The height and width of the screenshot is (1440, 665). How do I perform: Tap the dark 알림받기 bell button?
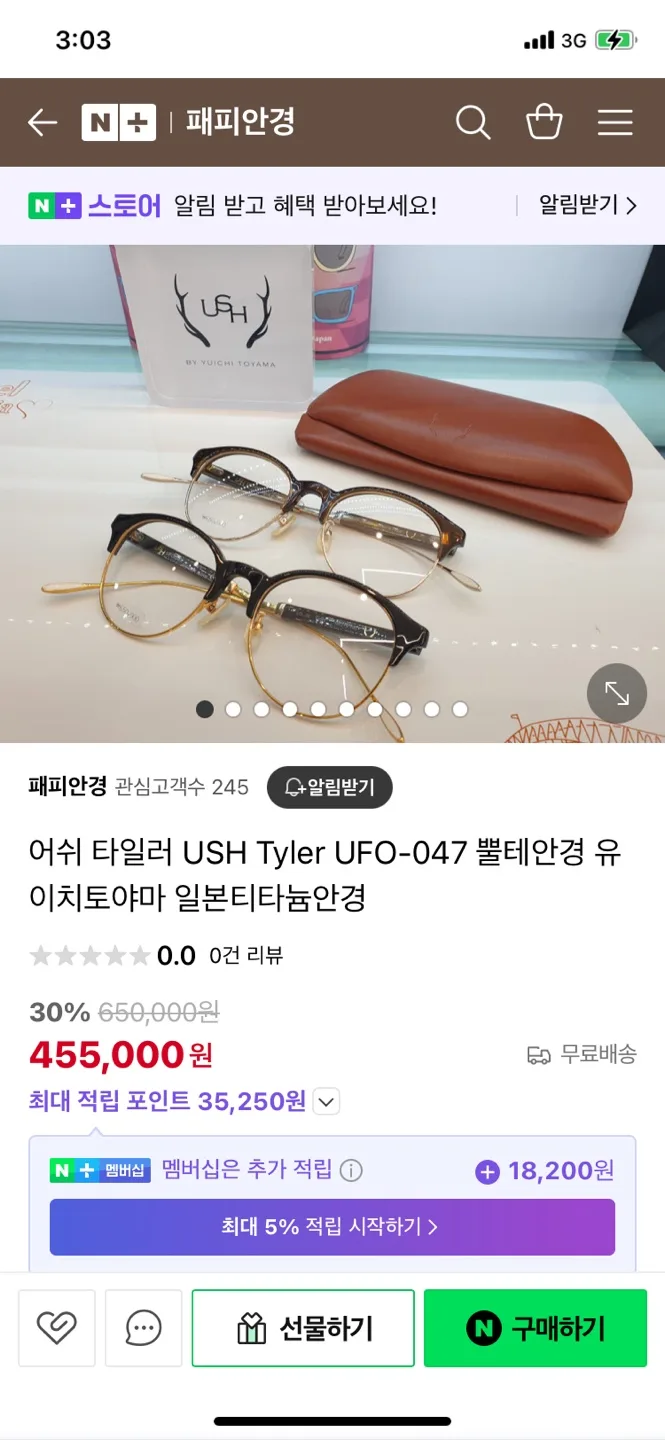pyautogui.click(x=329, y=788)
